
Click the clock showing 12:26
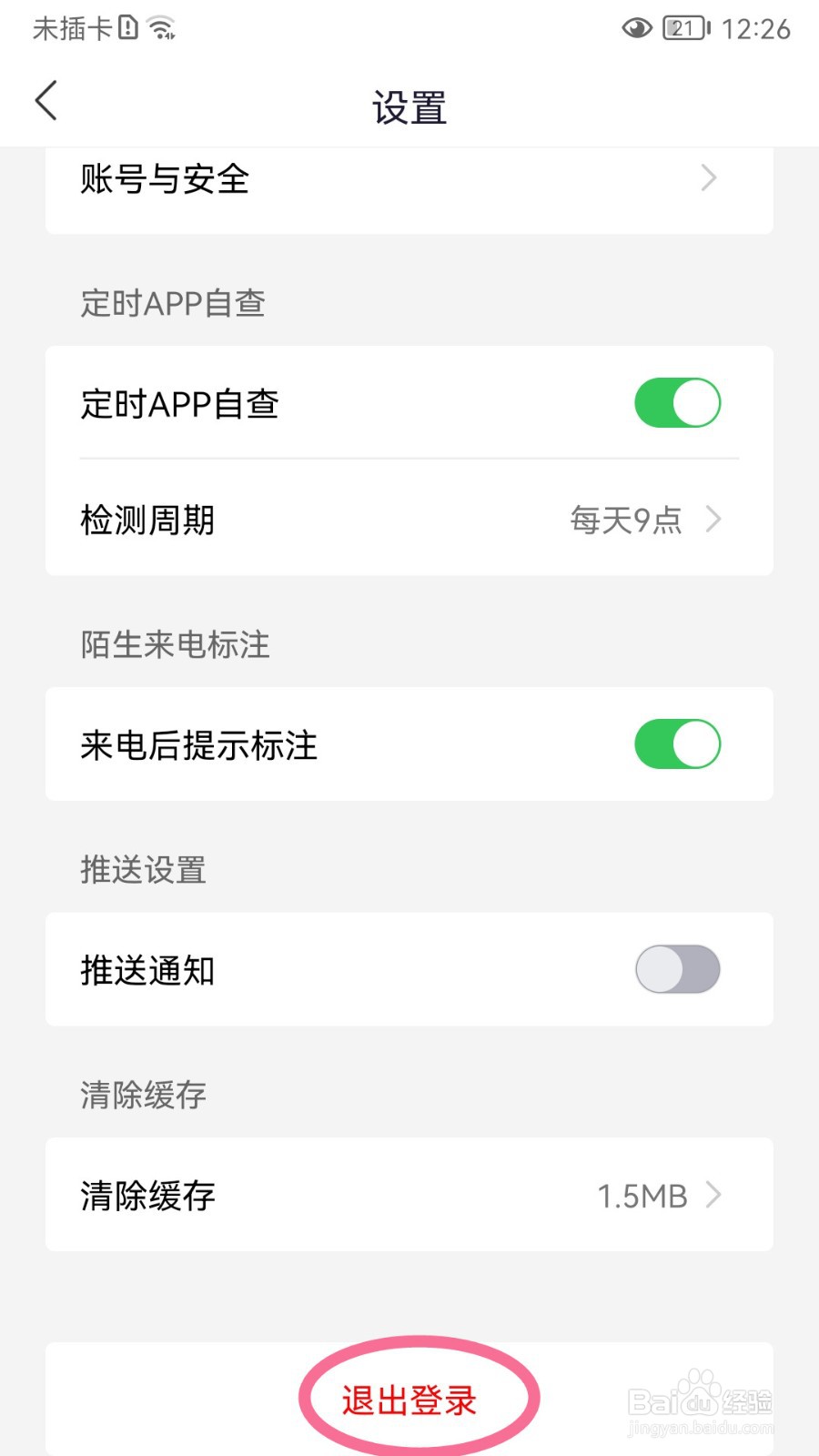(x=757, y=28)
